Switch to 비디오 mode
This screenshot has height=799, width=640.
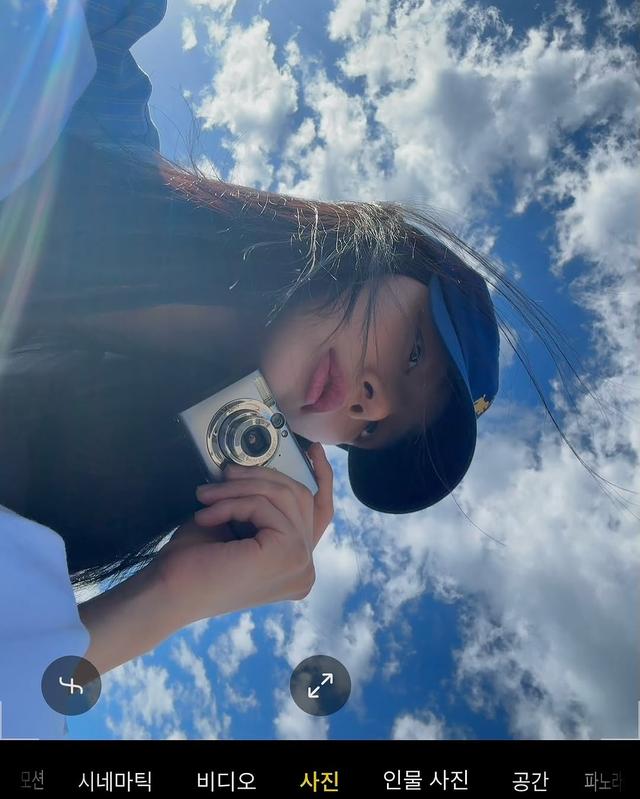click(226, 780)
